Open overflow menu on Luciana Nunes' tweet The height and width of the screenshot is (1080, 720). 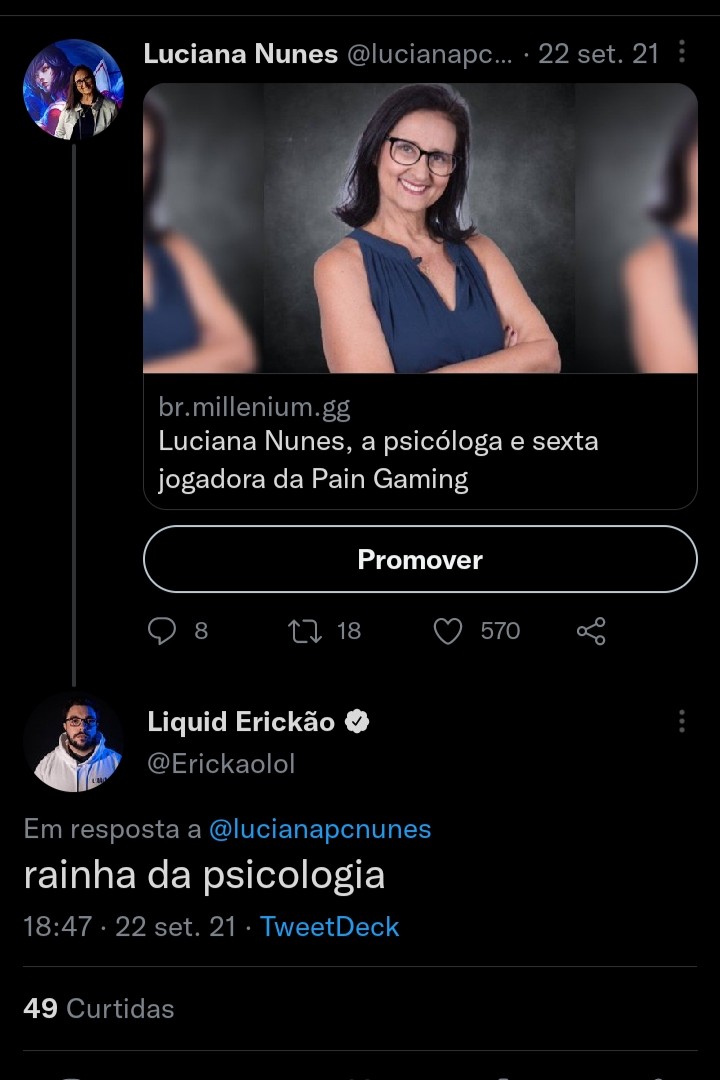pyautogui.click(x=682, y=52)
